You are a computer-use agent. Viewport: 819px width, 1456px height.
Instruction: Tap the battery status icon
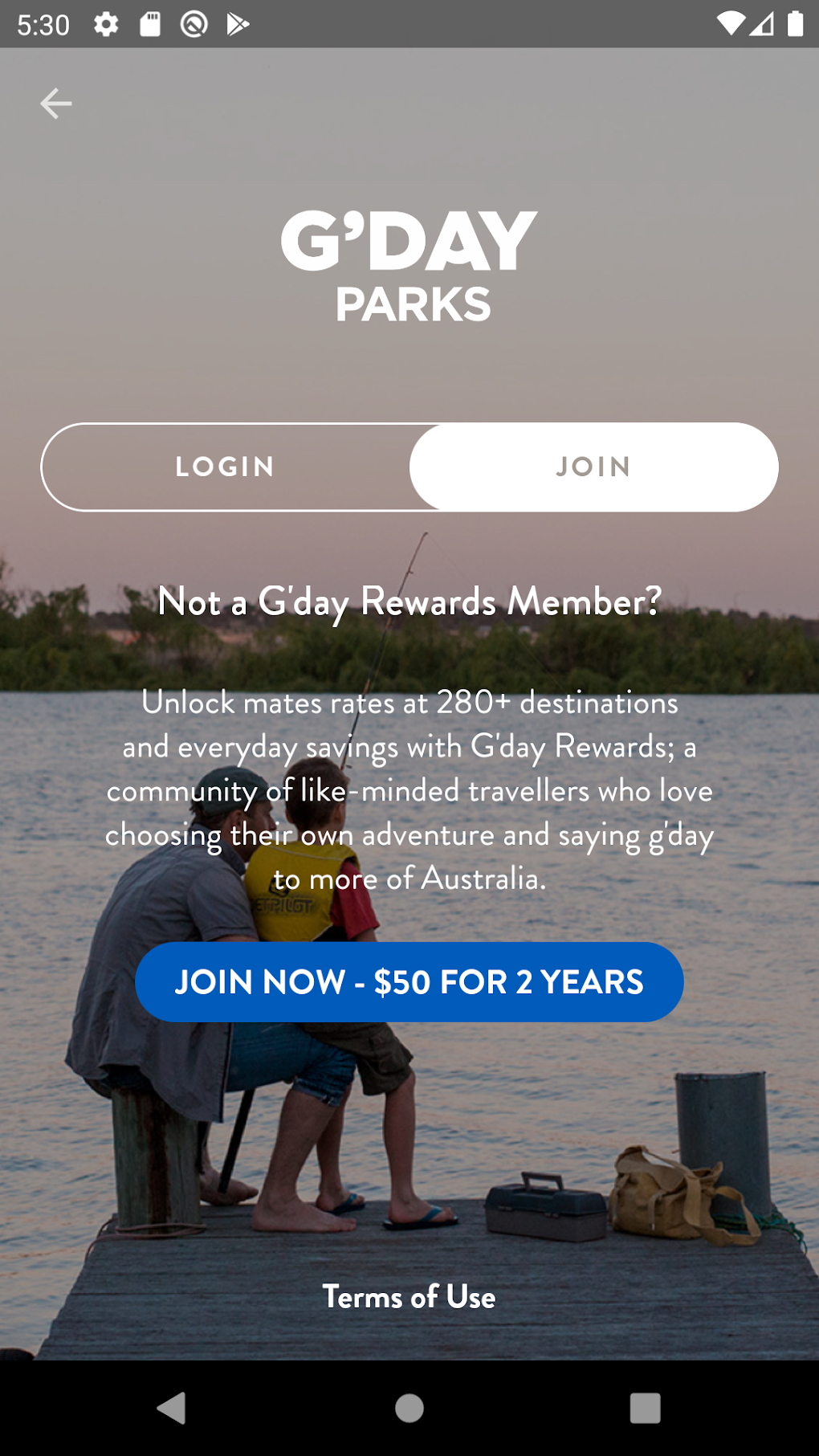(794, 23)
